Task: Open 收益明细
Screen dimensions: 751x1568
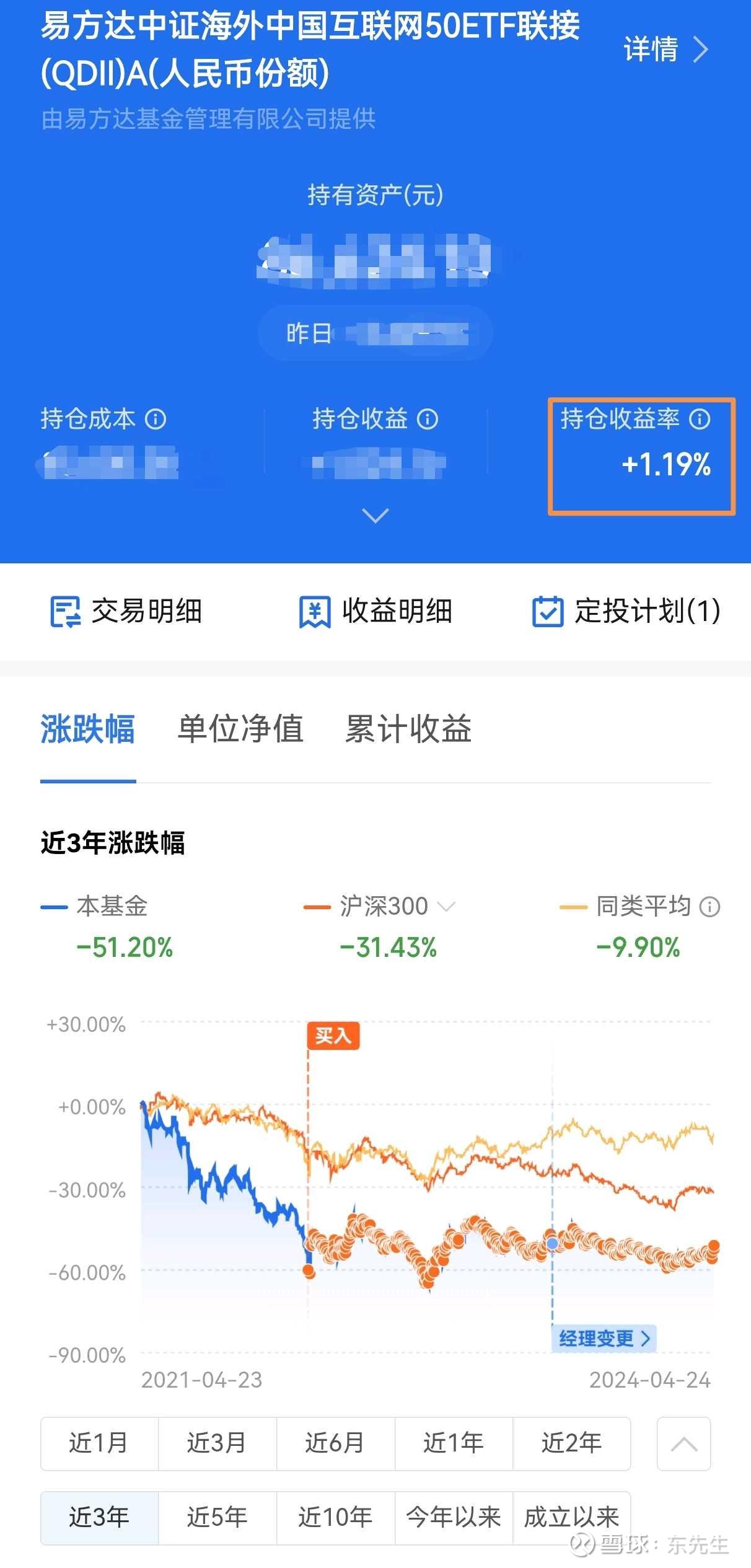Action: [x=375, y=612]
